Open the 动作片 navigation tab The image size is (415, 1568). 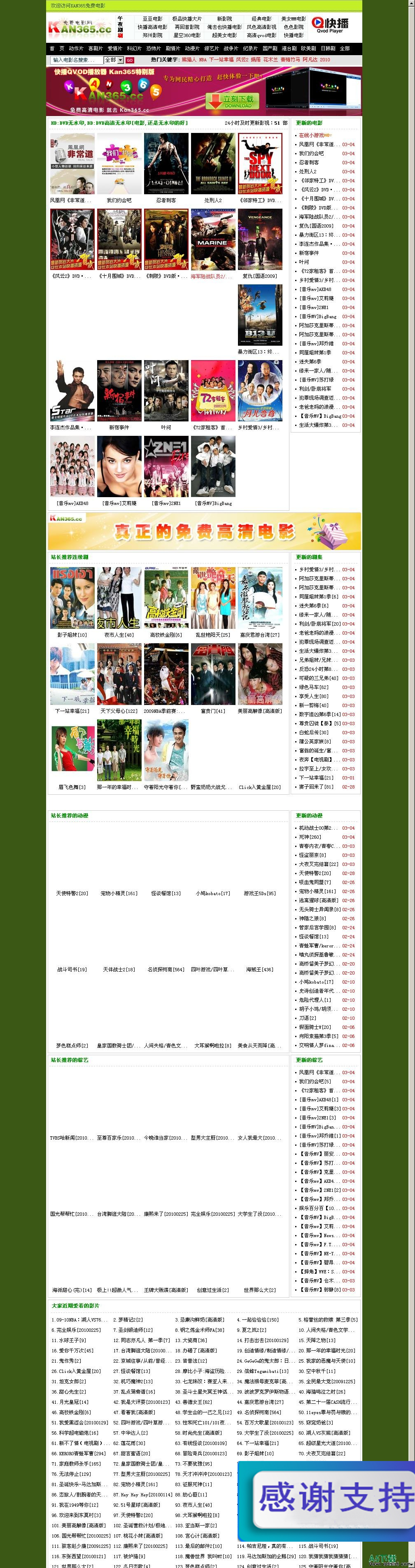click(76, 48)
